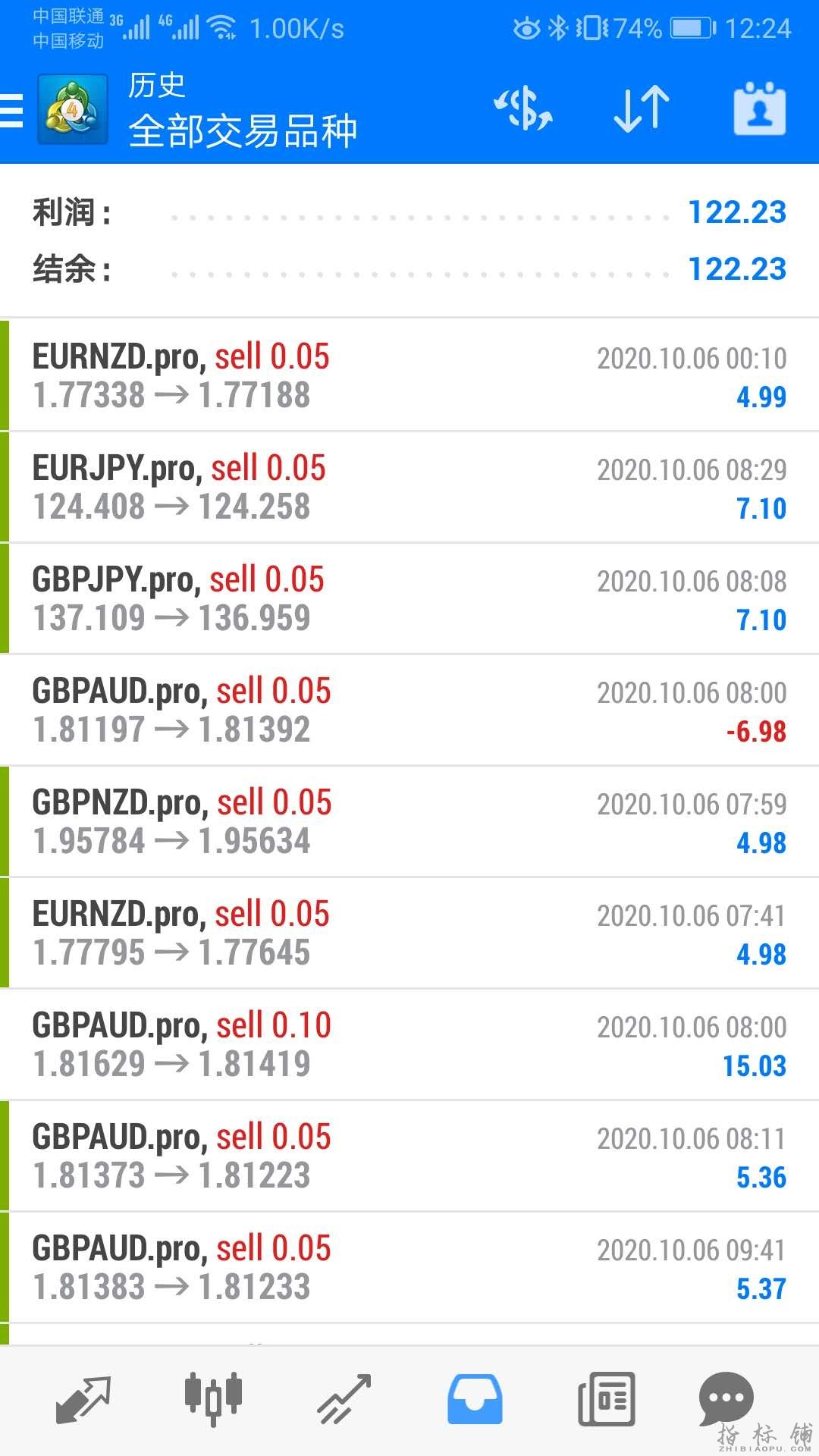This screenshot has width=819, height=1456.
Task: Open the calendar date range icon
Action: click(x=759, y=109)
